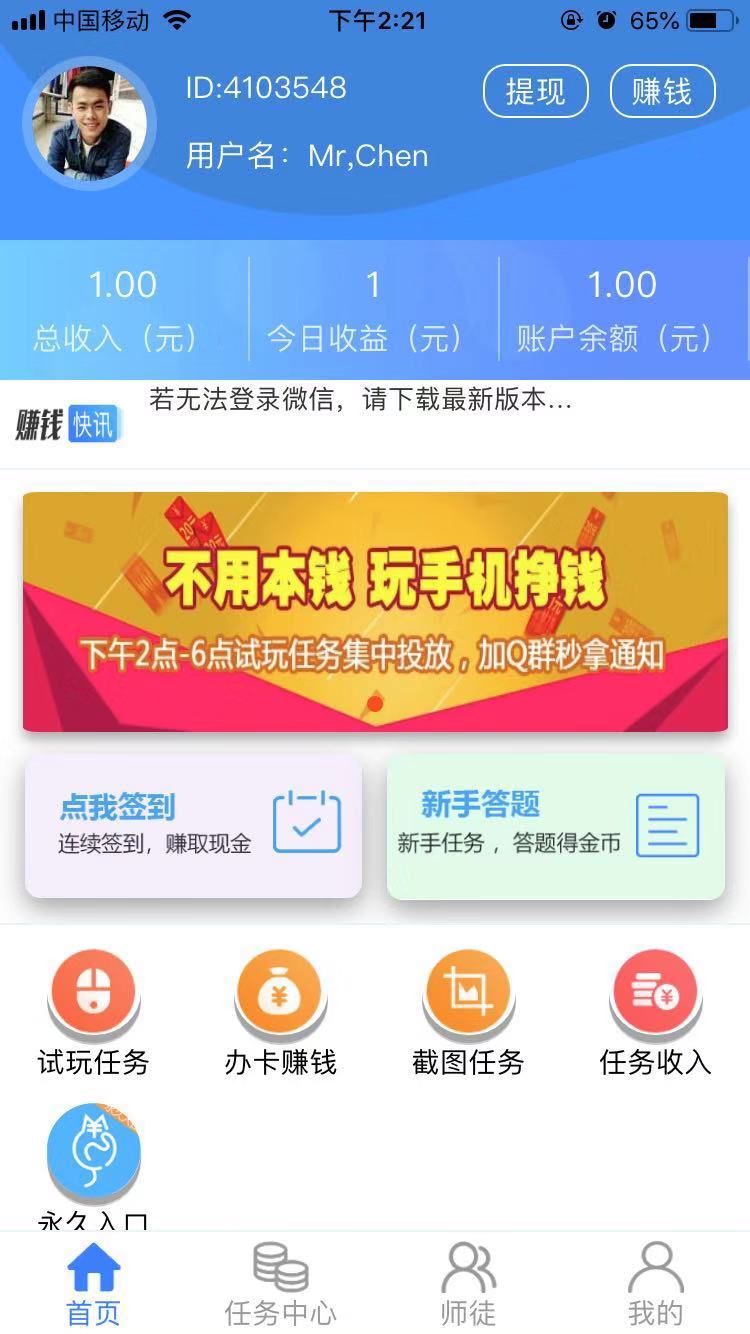Switch to the 师徒 tab
The width and height of the screenshot is (750, 1334).
click(468, 1285)
